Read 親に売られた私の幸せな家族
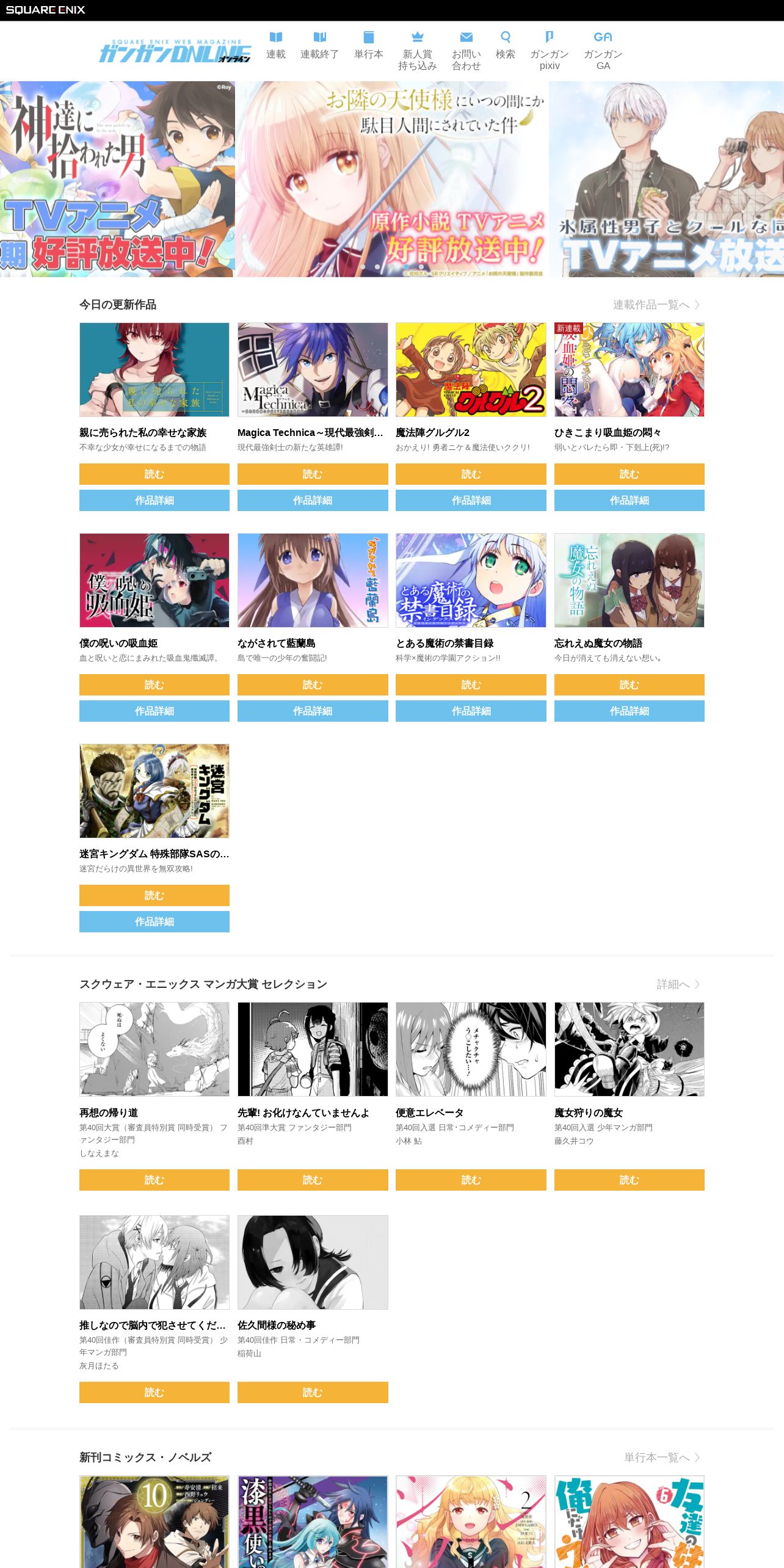Image resolution: width=784 pixels, height=1568 pixels. (x=154, y=474)
